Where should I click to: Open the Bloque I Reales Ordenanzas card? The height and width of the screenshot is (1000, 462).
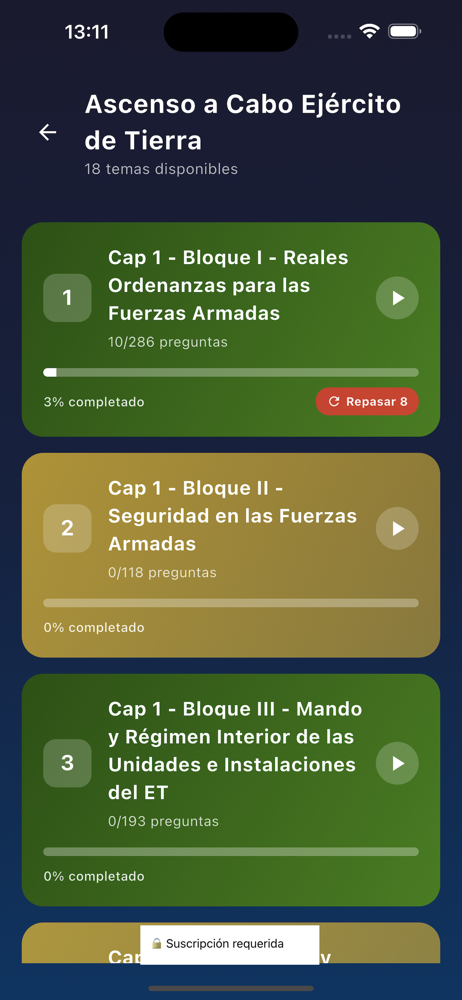pyautogui.click(x=231, y=330)
